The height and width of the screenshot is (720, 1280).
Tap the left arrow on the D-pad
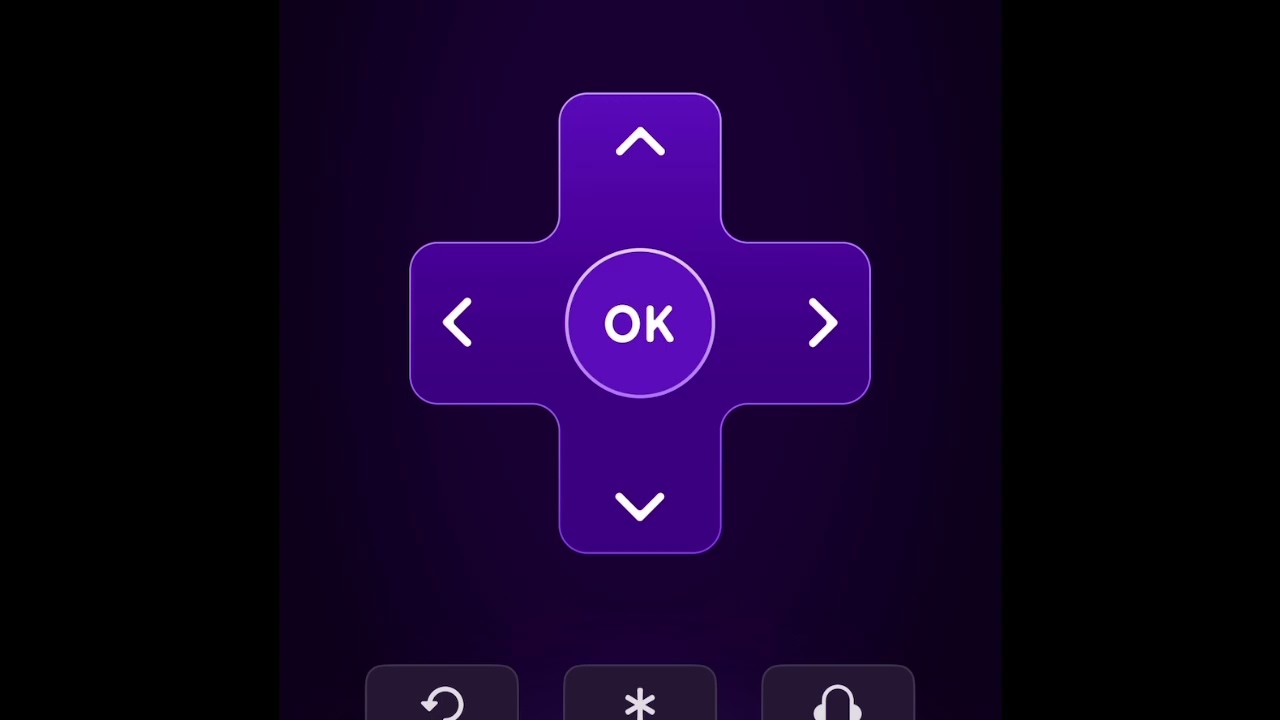point(458,323)
